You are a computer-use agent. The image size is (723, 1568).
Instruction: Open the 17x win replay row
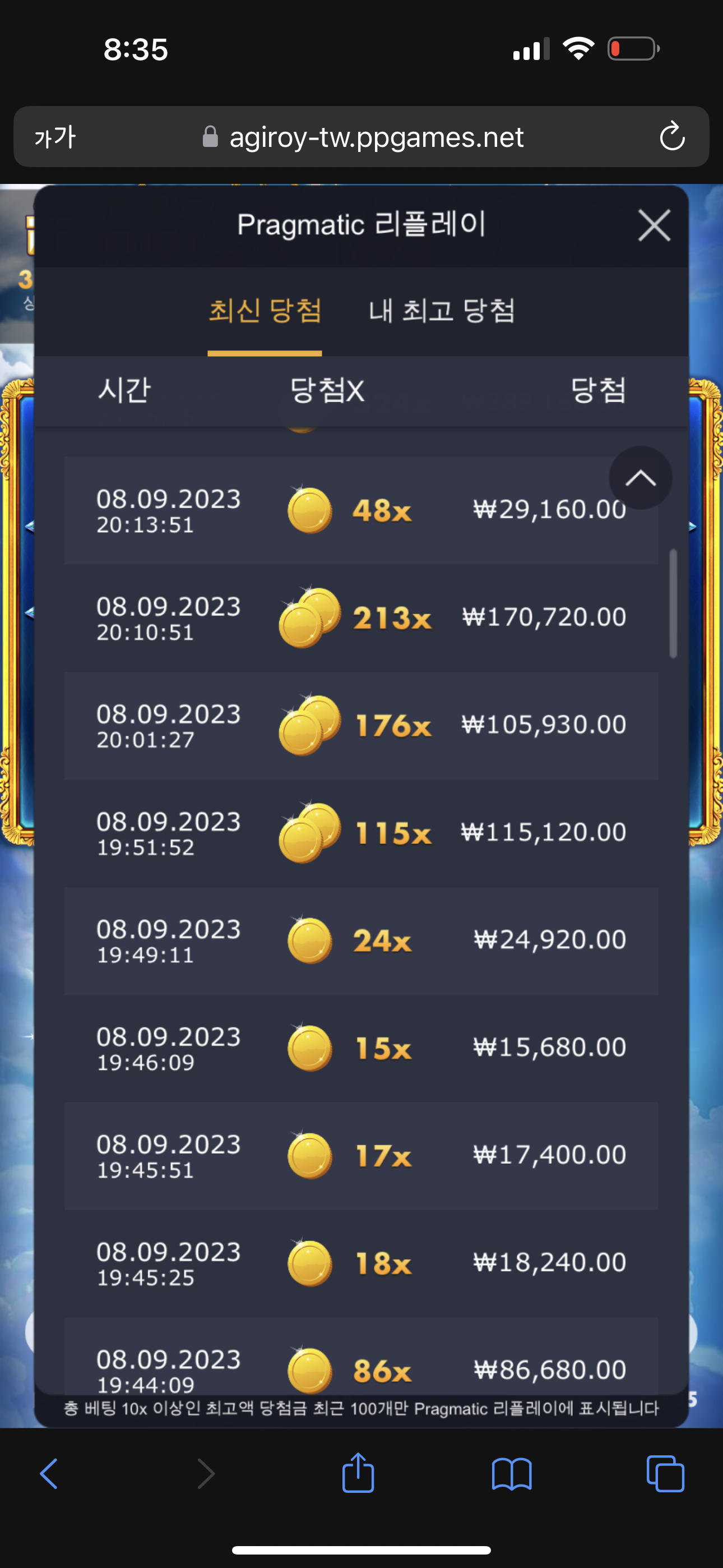tap(361, 1156)
